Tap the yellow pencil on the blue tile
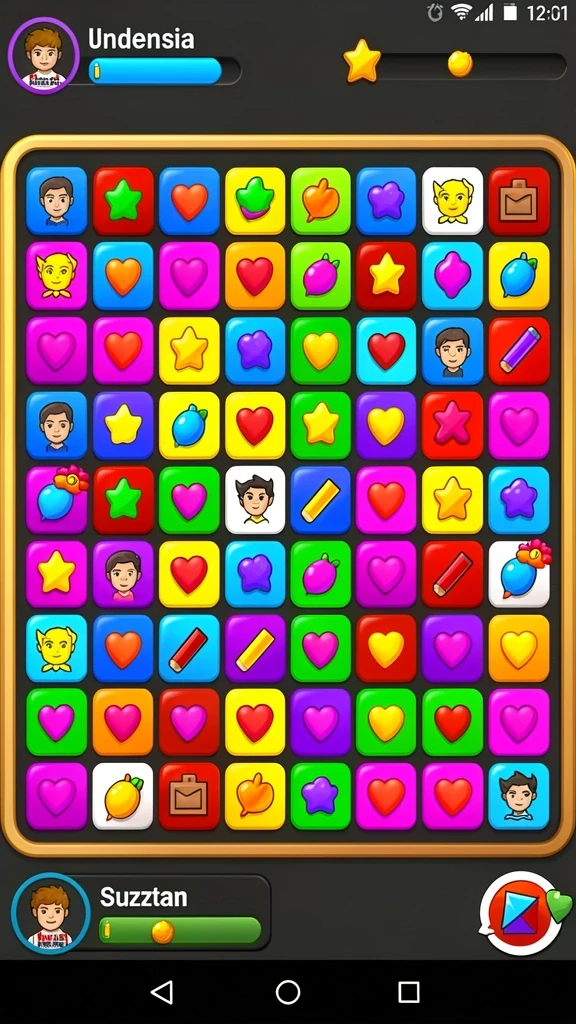This screenshot has width=576, height=1024. (320, 500)
